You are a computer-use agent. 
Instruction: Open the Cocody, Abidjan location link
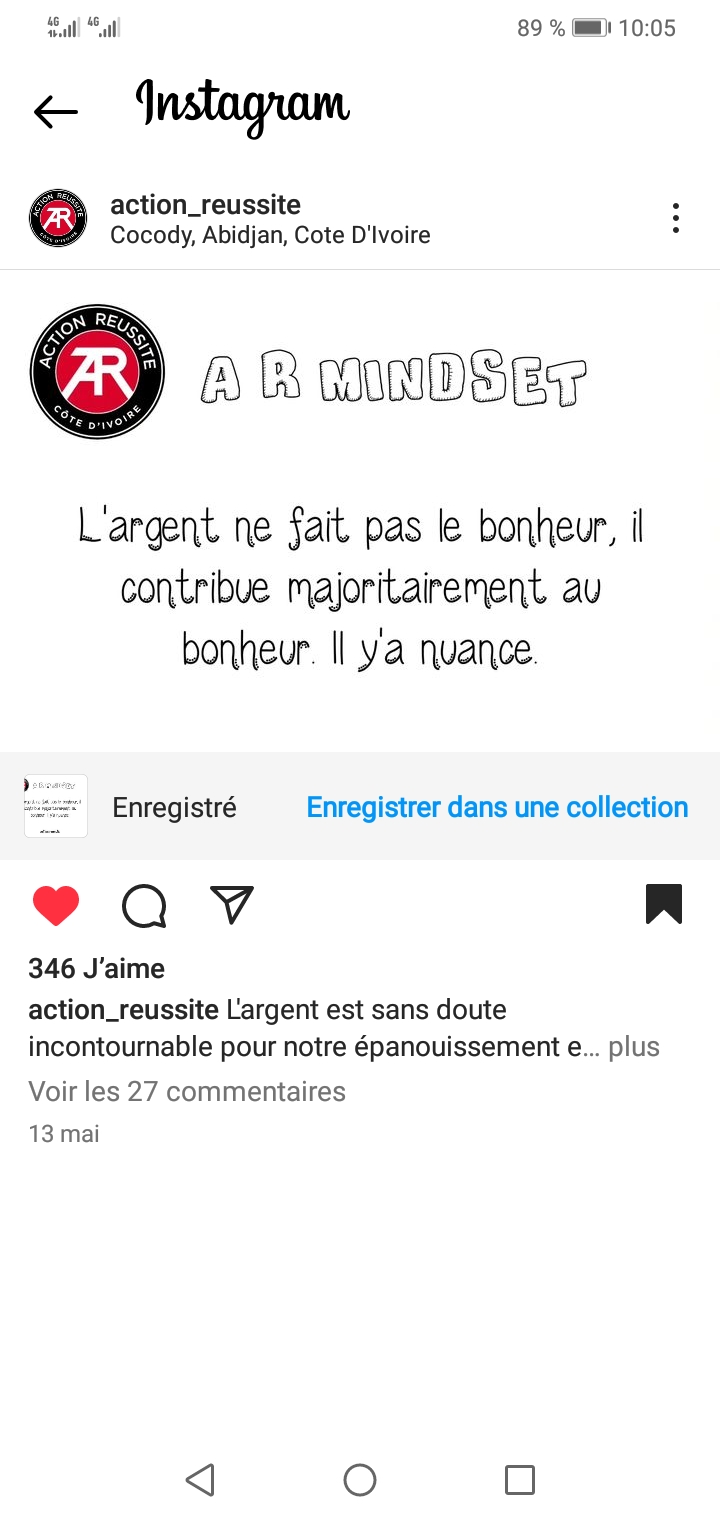pyautogui.click(x=270, y=235)
